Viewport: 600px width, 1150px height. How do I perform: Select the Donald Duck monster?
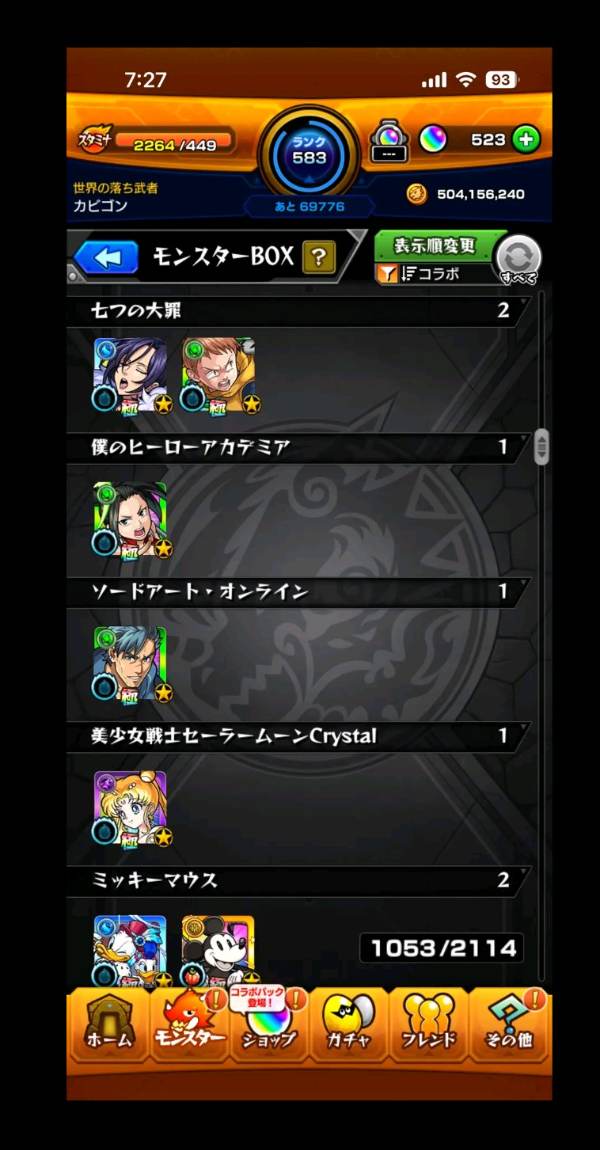(130, 950)
